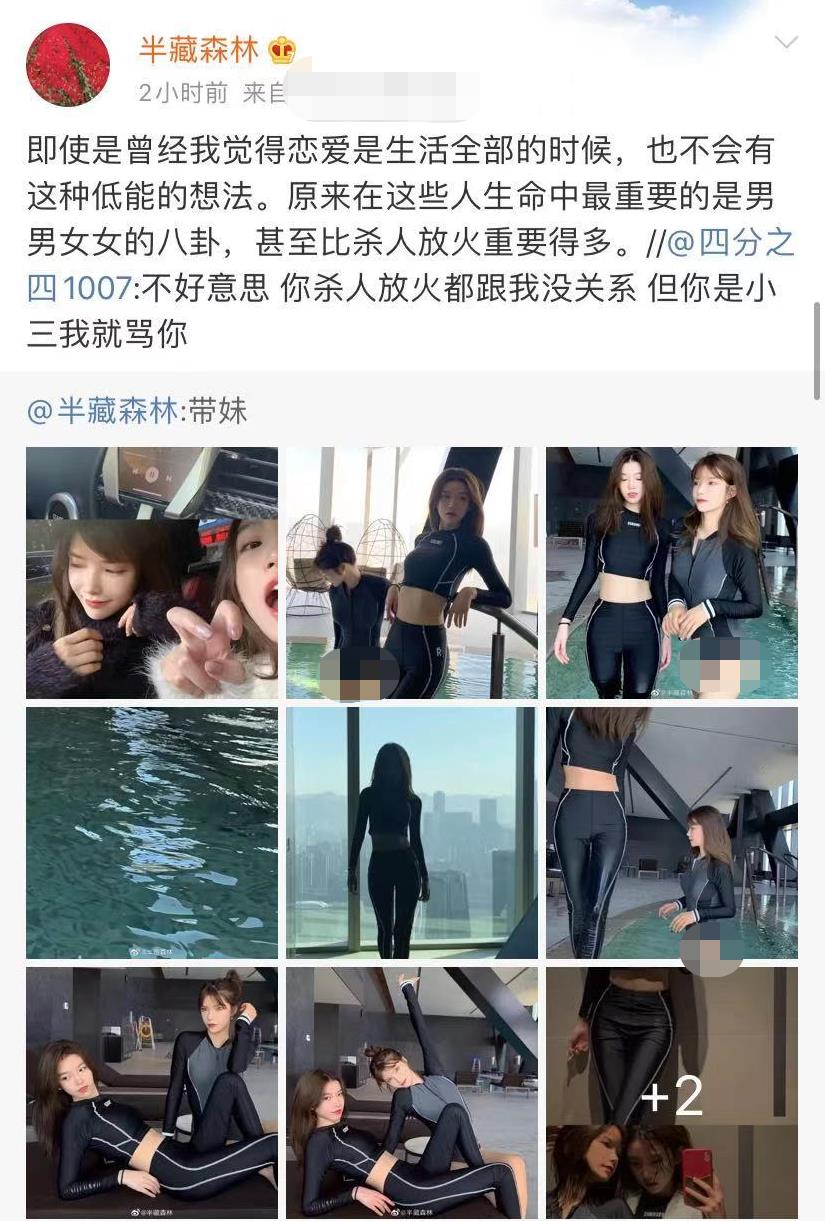Open the pool water photo
The width and height of the screenshot is (825, 1221).
pyautogui.click(x=152, y=832)
